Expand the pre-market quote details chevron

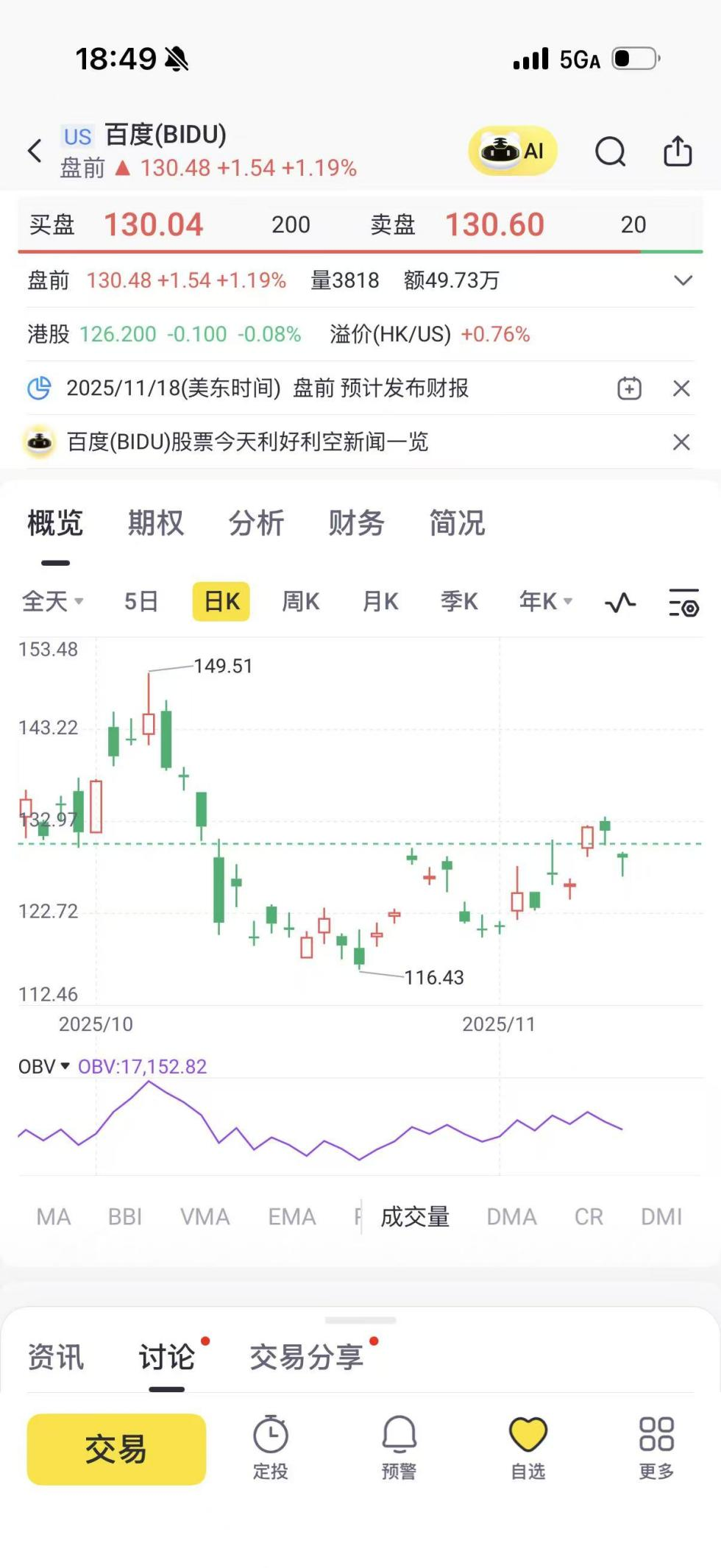point(683,280)
